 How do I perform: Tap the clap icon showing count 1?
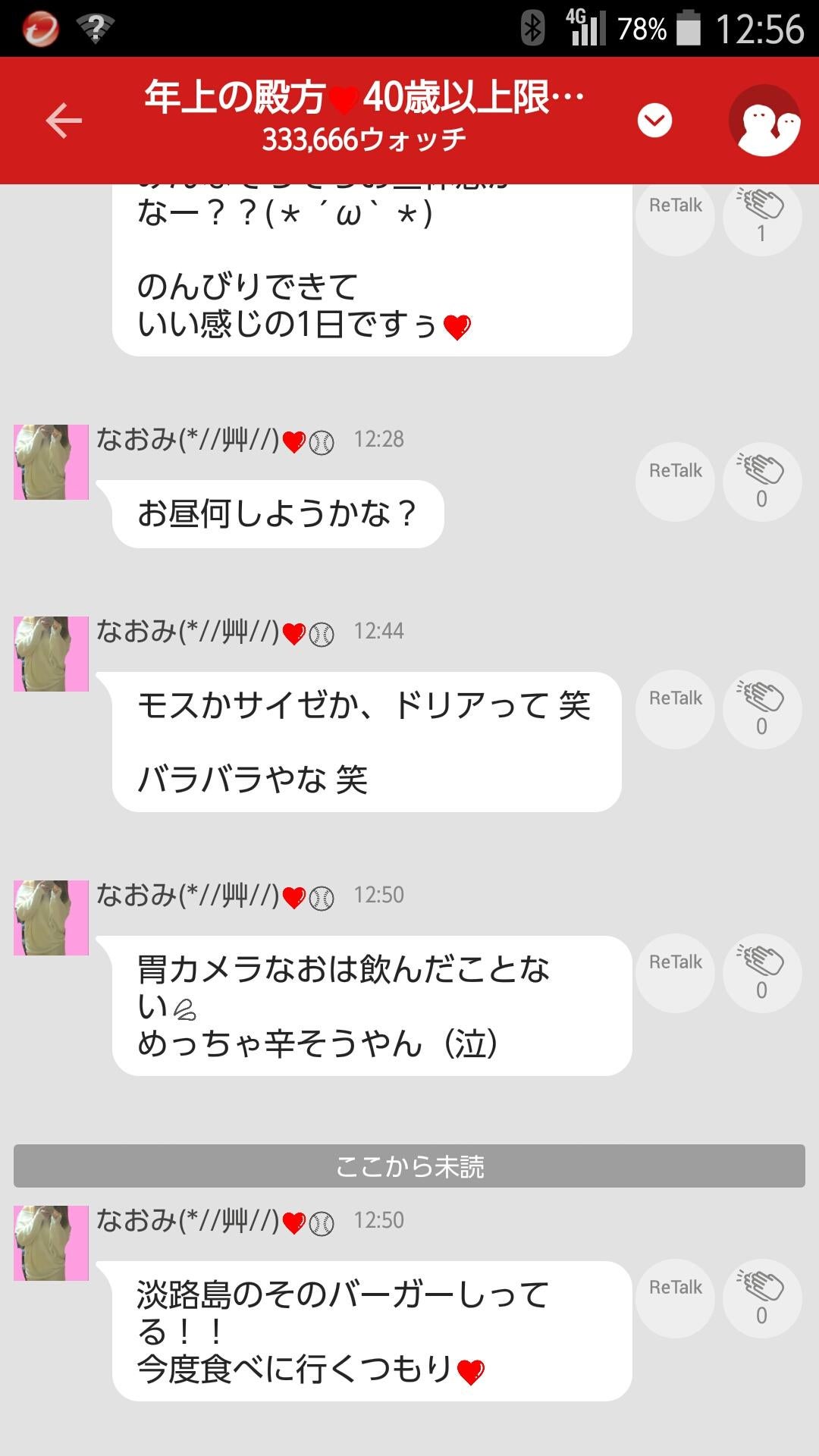pyautogui.click(x=761, y=216)
